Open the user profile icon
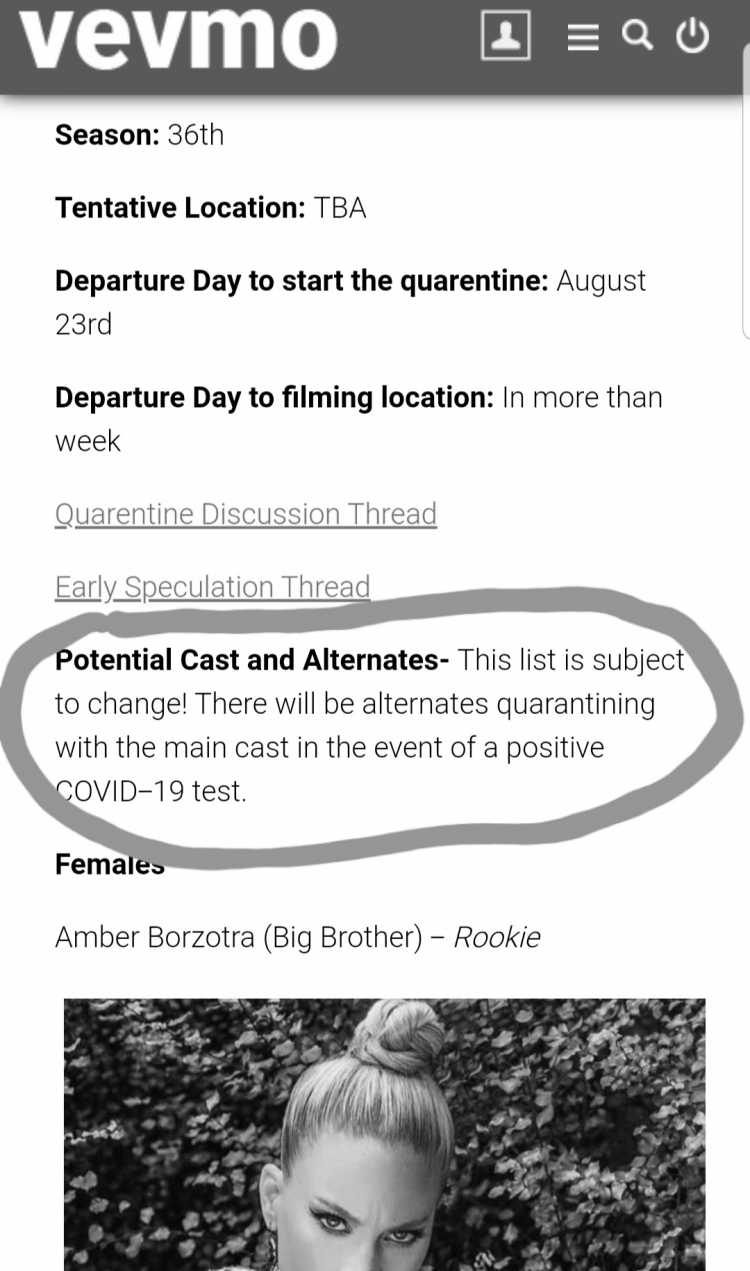This screenshot has height=1271, width=750. (x=505, y=36)
